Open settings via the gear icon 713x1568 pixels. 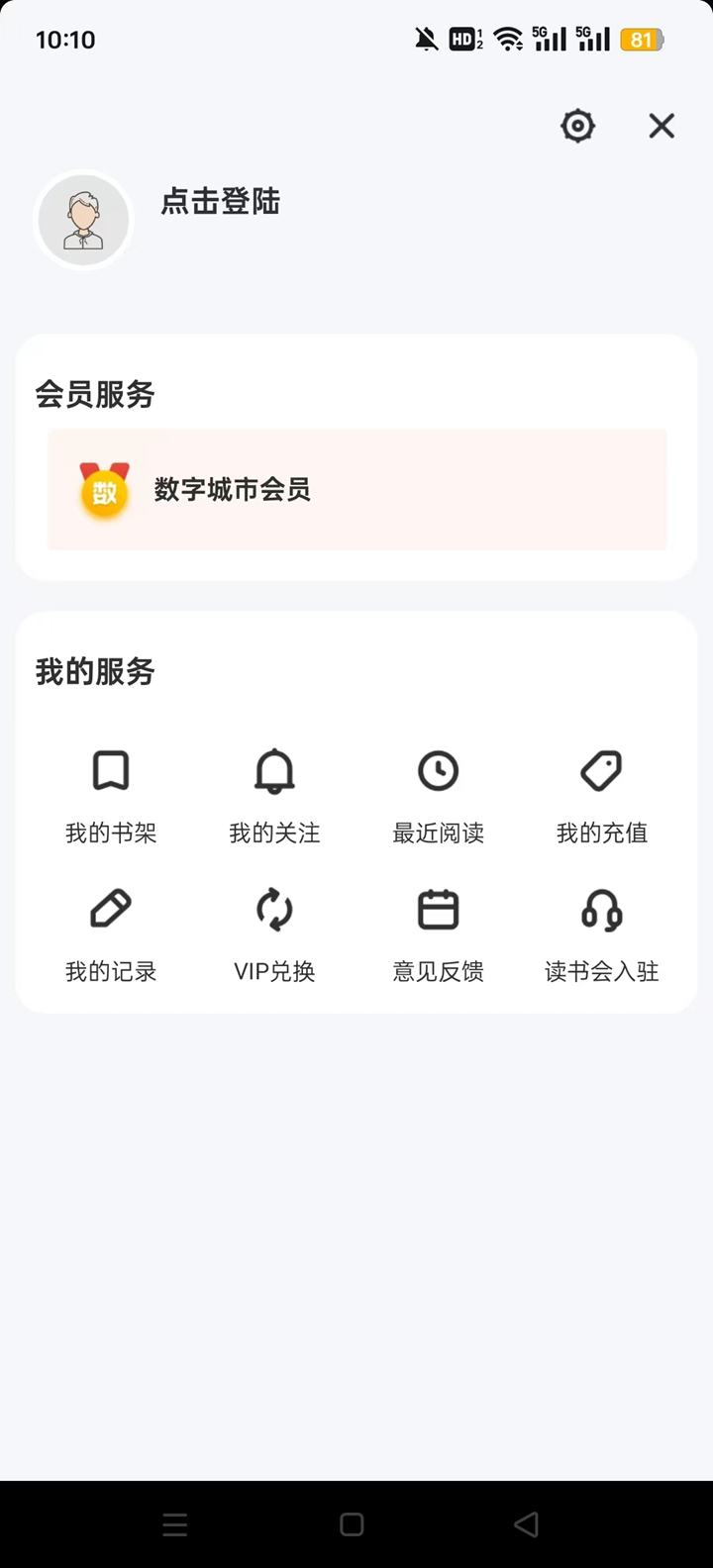577,126
